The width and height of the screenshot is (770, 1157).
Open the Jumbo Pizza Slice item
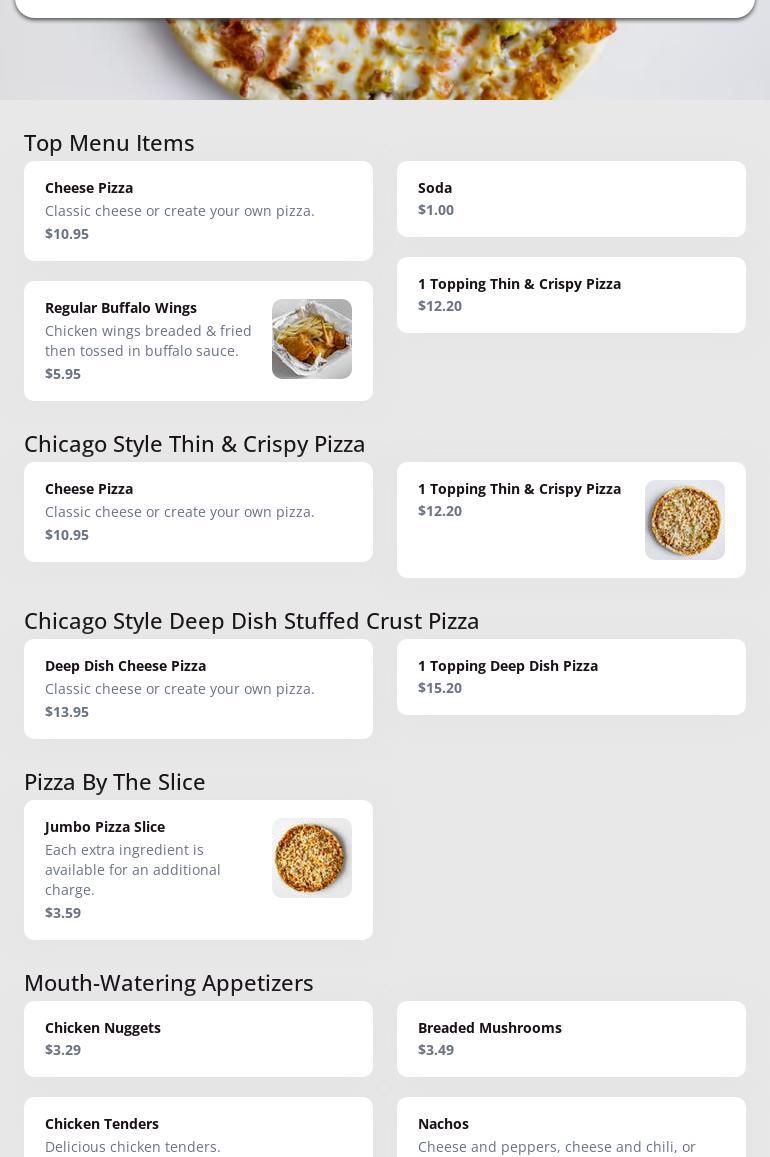[x=198, y=870]
